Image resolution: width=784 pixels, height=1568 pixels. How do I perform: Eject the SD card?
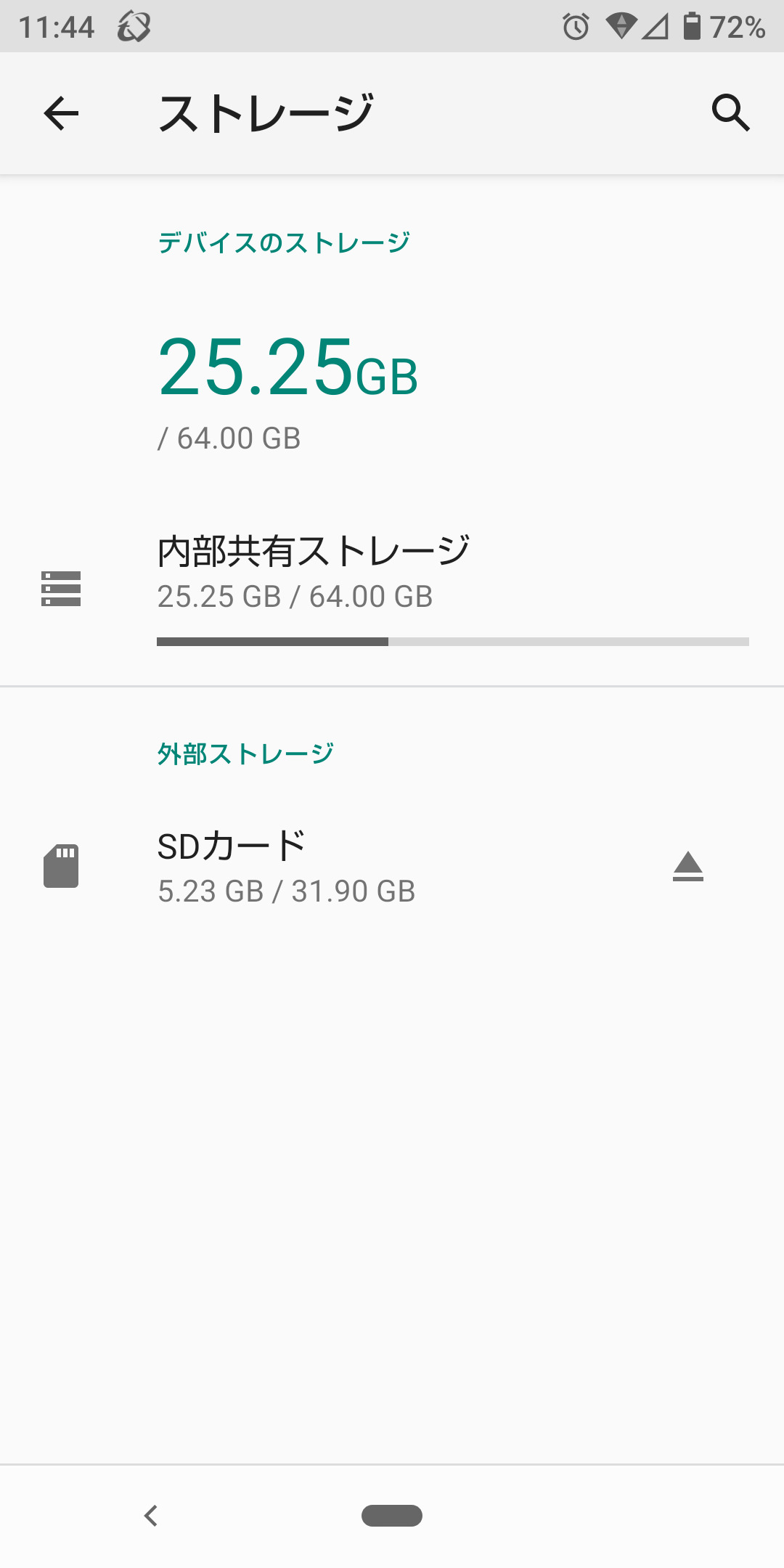point(687,867)
